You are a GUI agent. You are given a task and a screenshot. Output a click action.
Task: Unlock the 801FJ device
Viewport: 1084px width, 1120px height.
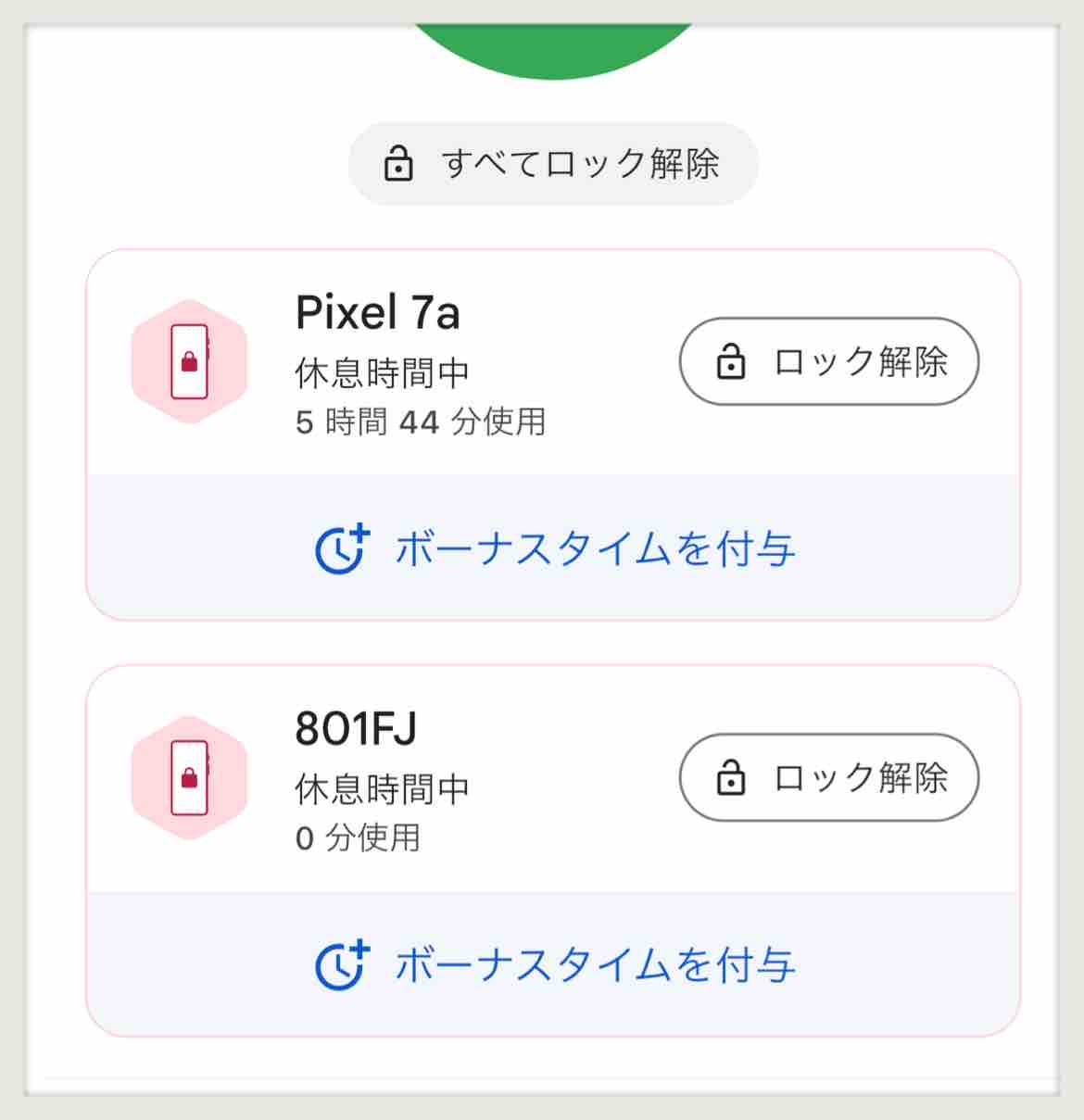(828, 777)
